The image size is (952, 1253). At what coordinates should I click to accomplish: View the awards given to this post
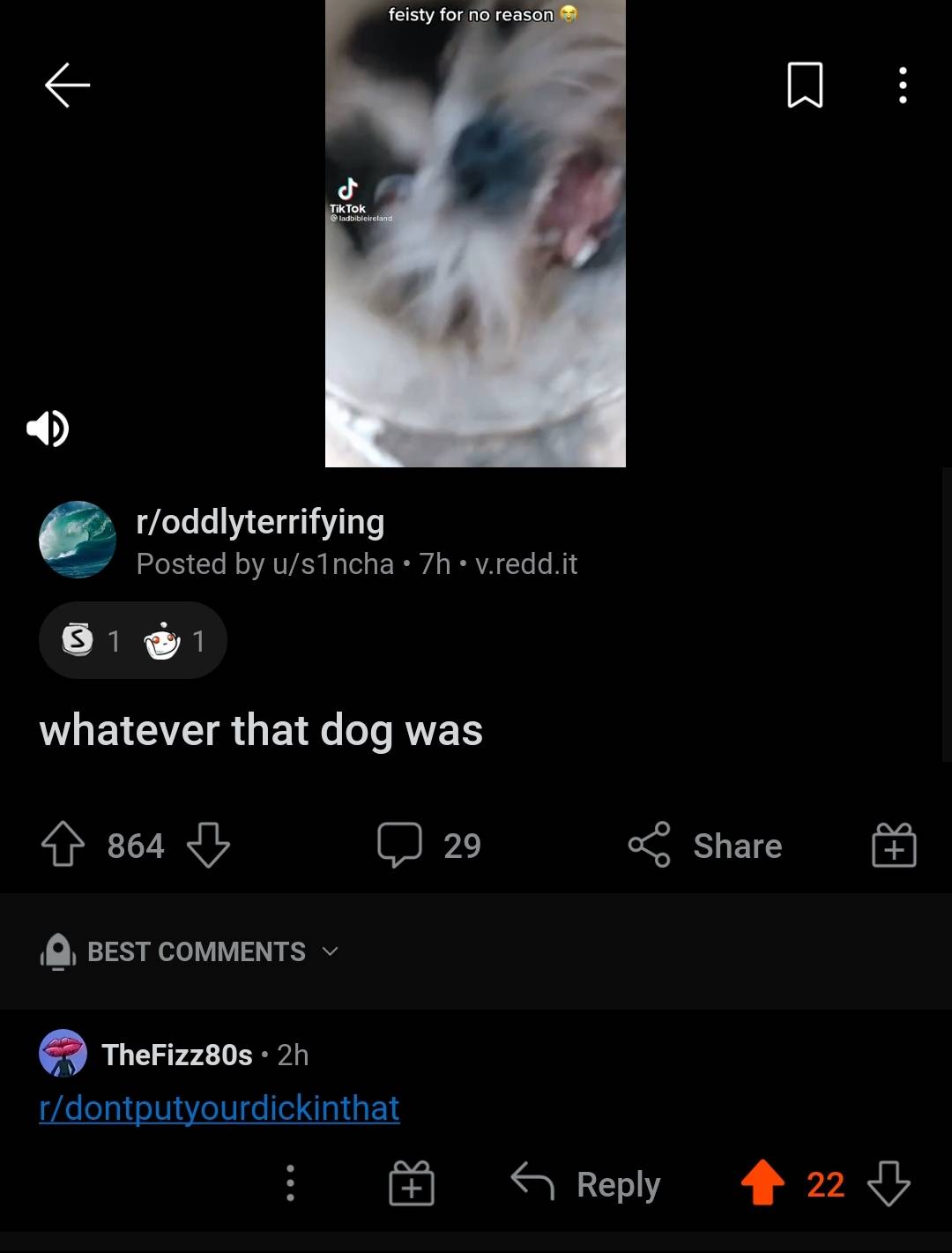point(133,640)
